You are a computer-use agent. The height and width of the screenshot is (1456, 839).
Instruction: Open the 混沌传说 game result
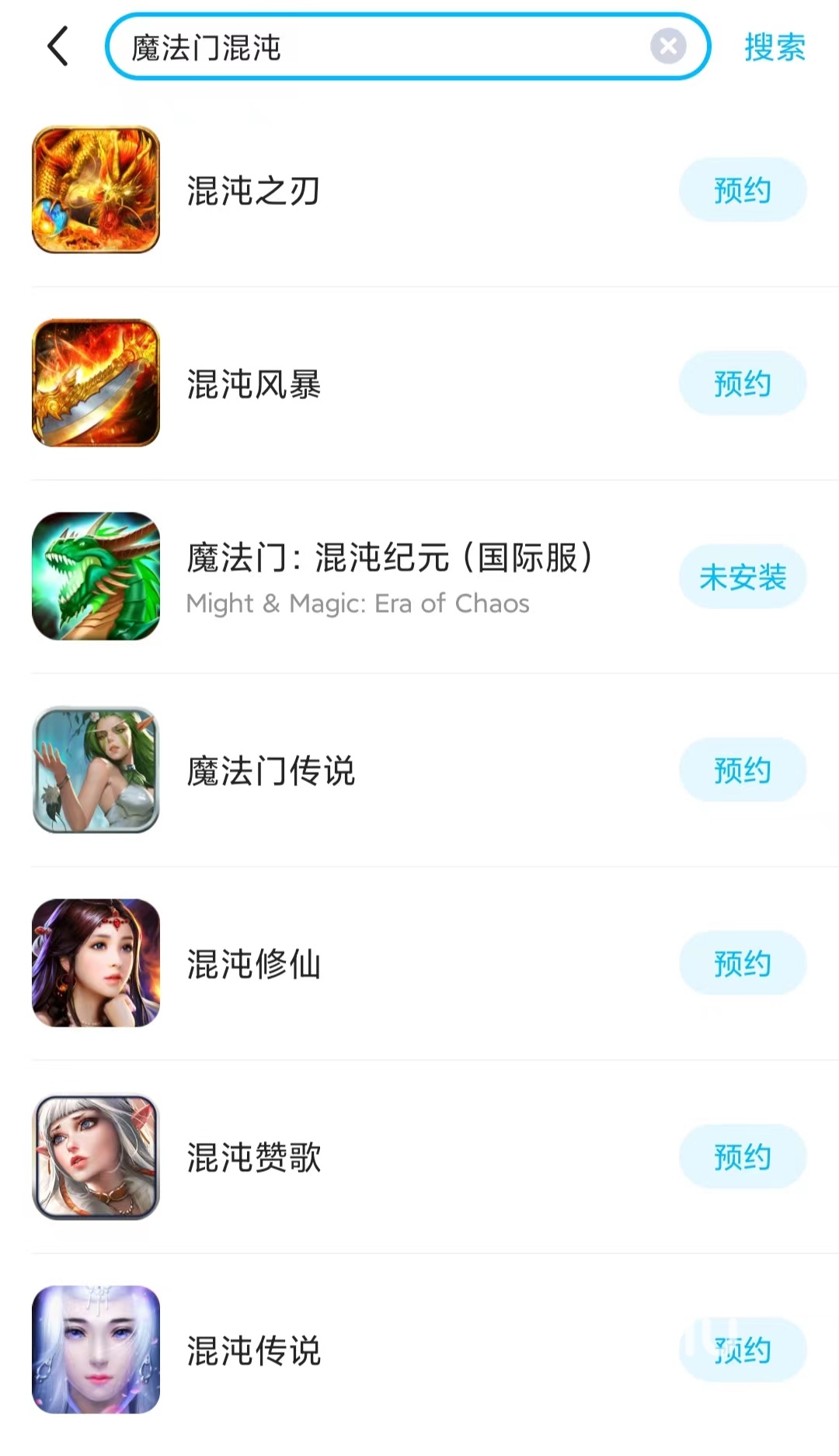pyautogui.click(x=253, y=1351)
